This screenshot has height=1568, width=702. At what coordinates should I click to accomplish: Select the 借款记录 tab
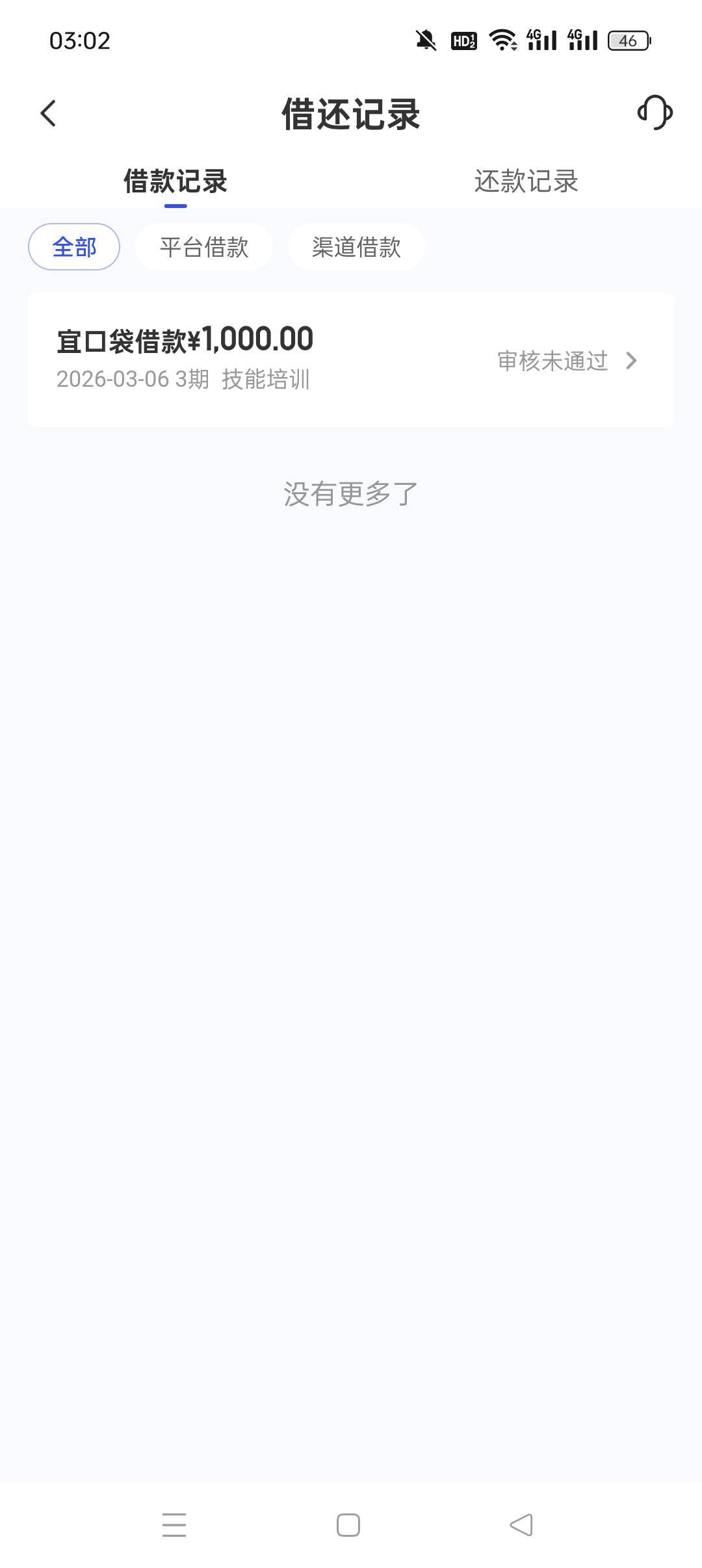(x=175, y=181)
